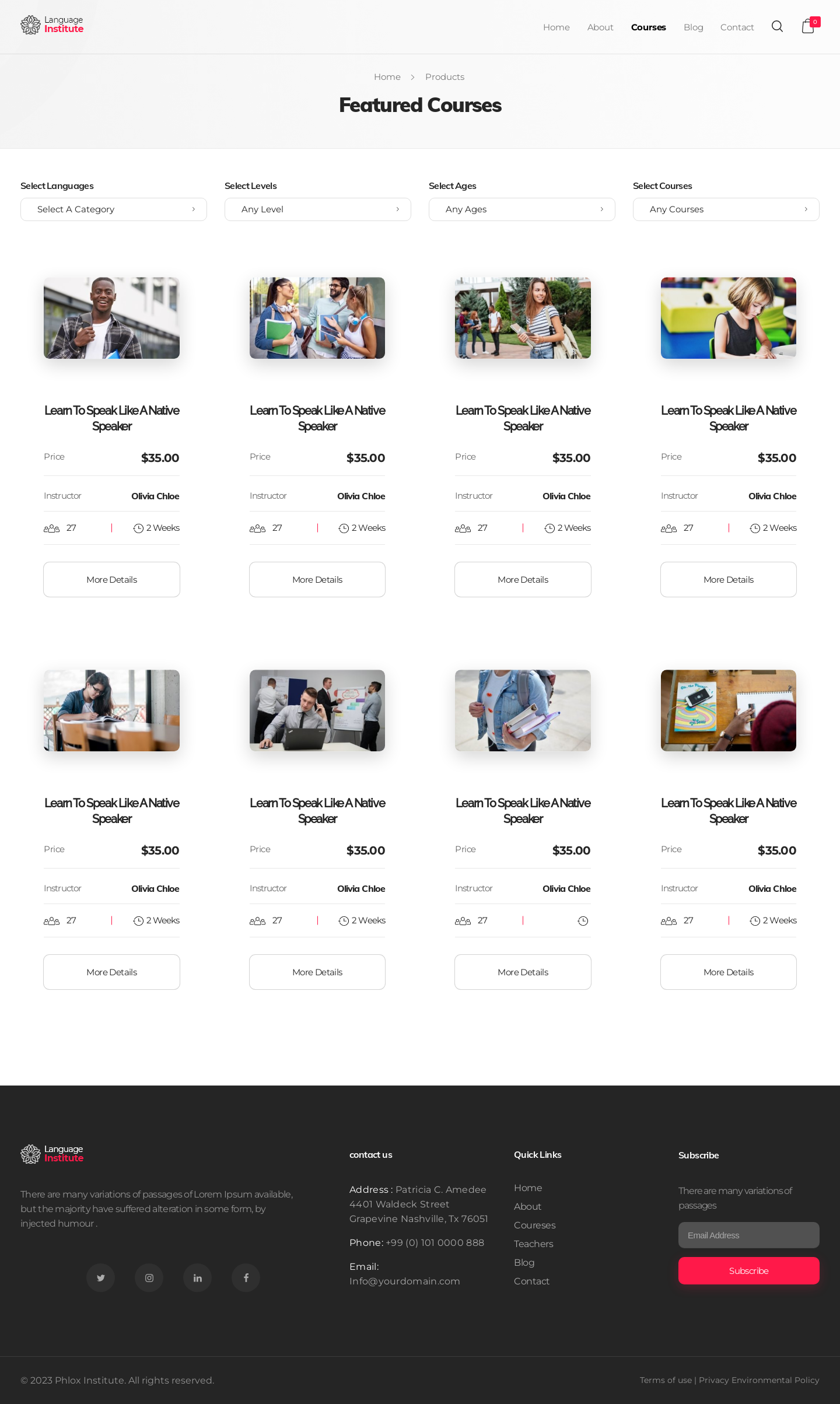Viewport: 840px width, 1404px height.
Task: Open the Facebook social icon
Action: pyautogui.click(x=246, y=1278)
